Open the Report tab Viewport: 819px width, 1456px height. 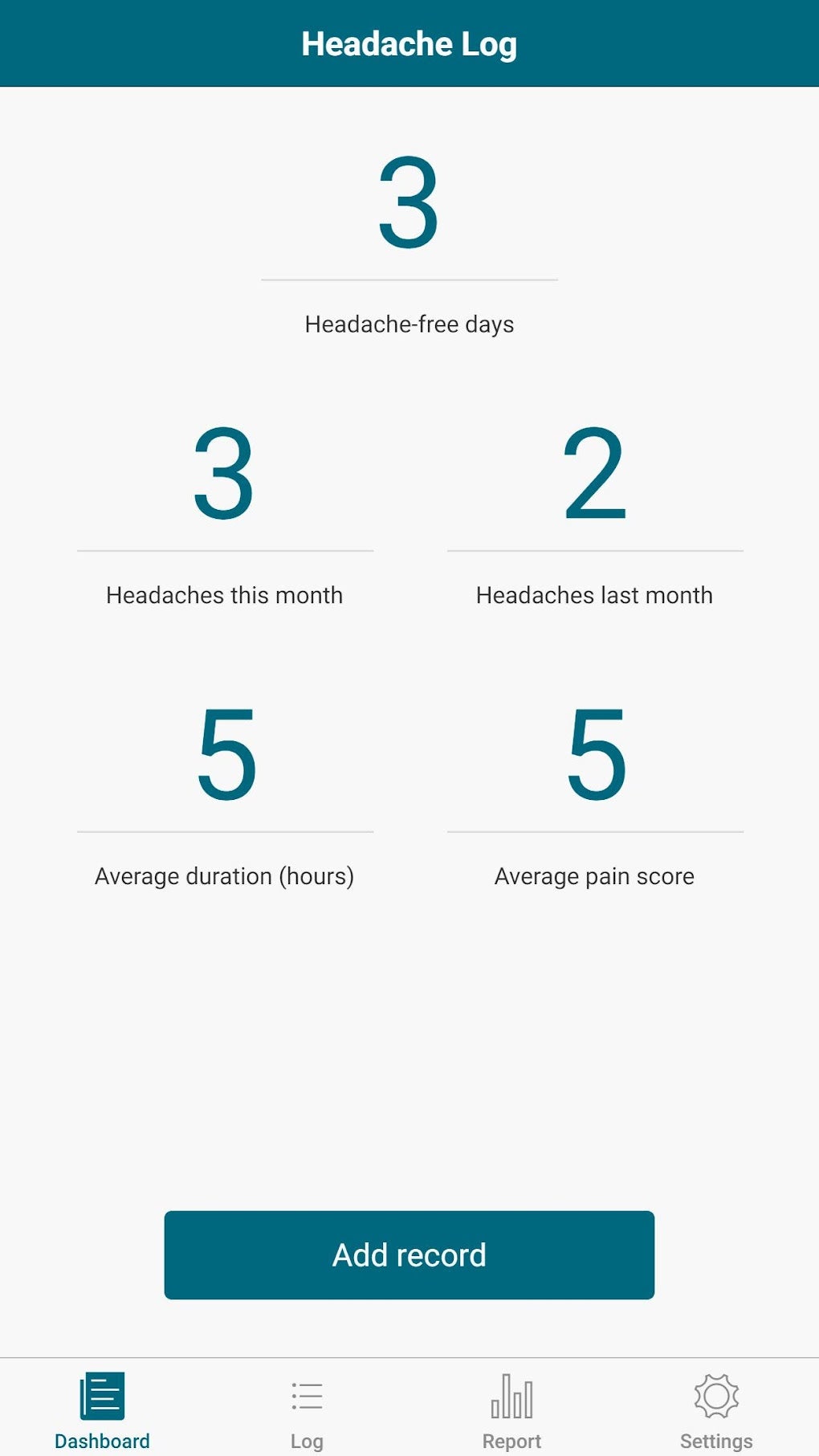tap(511, 1411)
